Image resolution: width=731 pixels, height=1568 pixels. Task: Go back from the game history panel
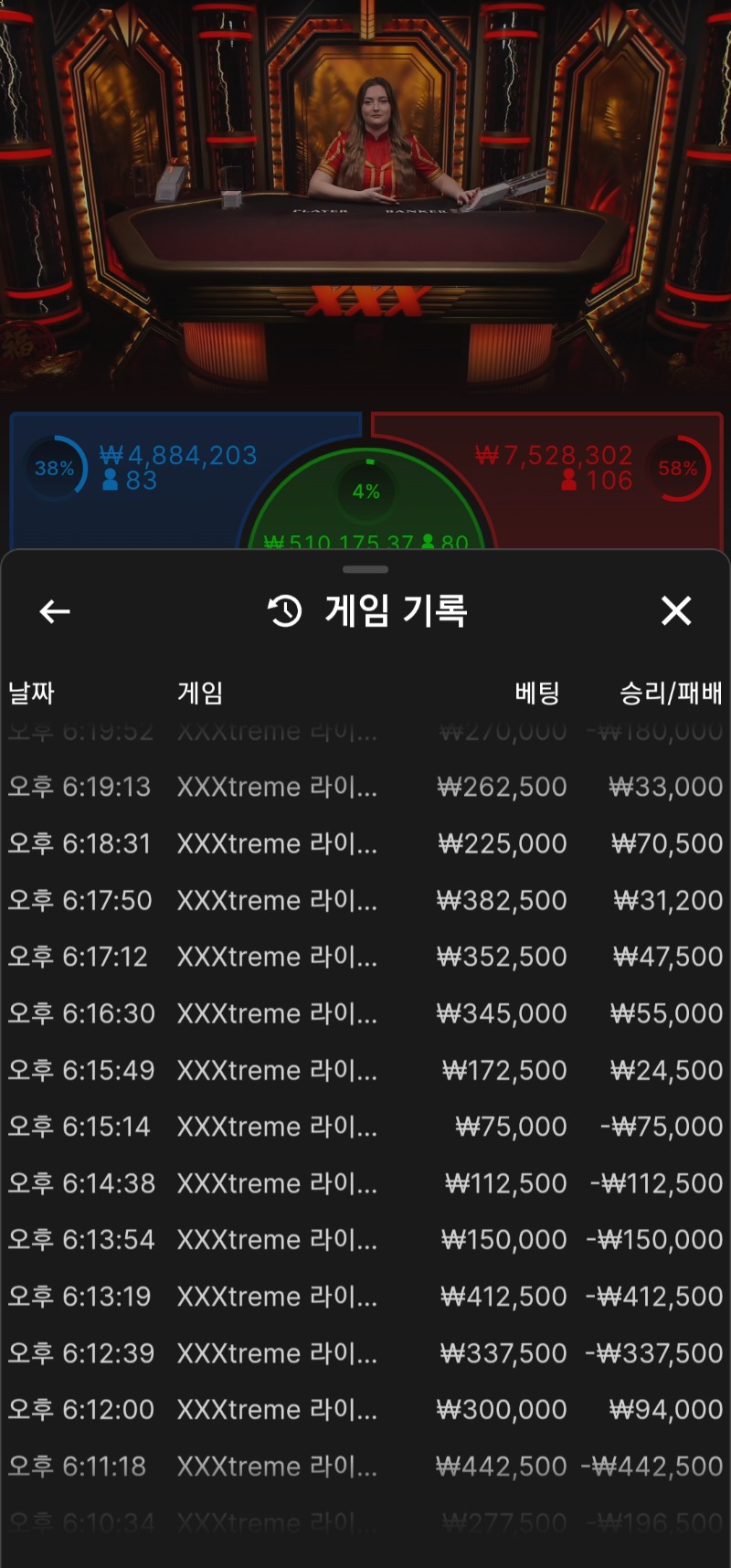point(55,611)
